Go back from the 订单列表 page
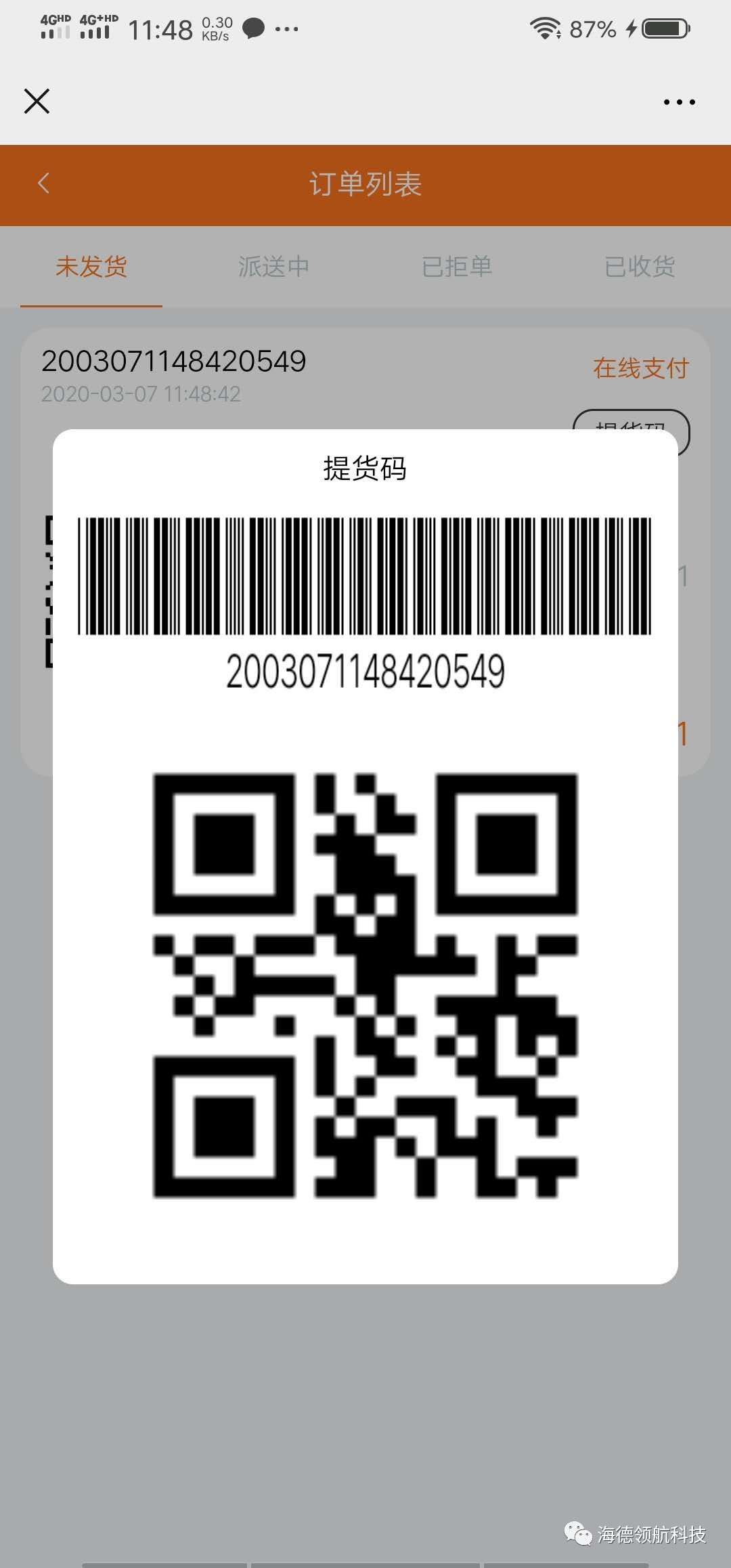Image resolution: width=731 pixels, height=1568 pixels. coord(44,183)
